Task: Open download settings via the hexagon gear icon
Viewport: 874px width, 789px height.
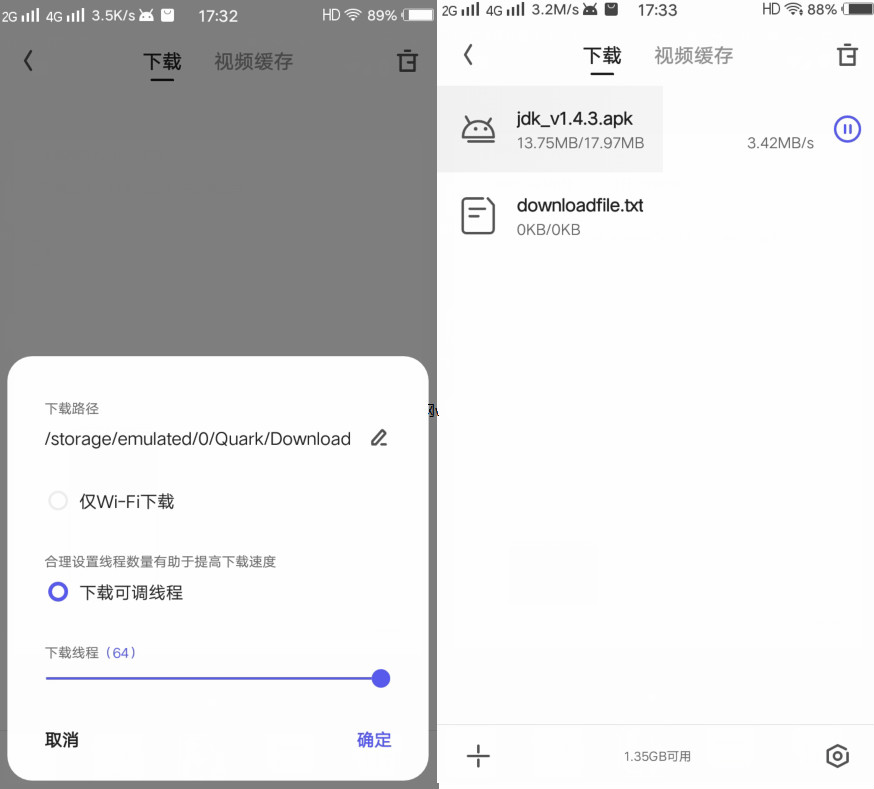Action: pyautogui.click(x=837, y=756)
